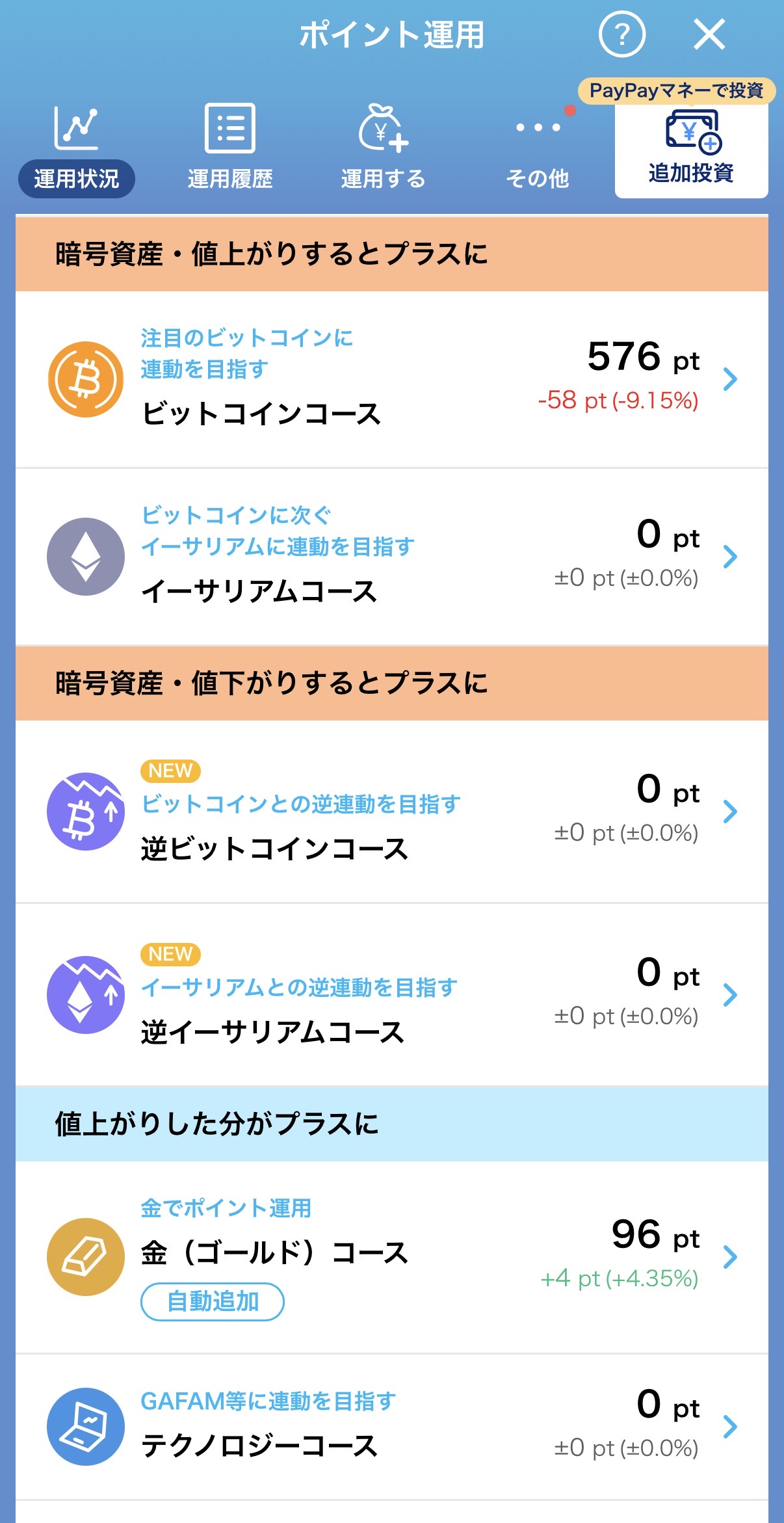Open the その他 menu tab

(537, 150)
